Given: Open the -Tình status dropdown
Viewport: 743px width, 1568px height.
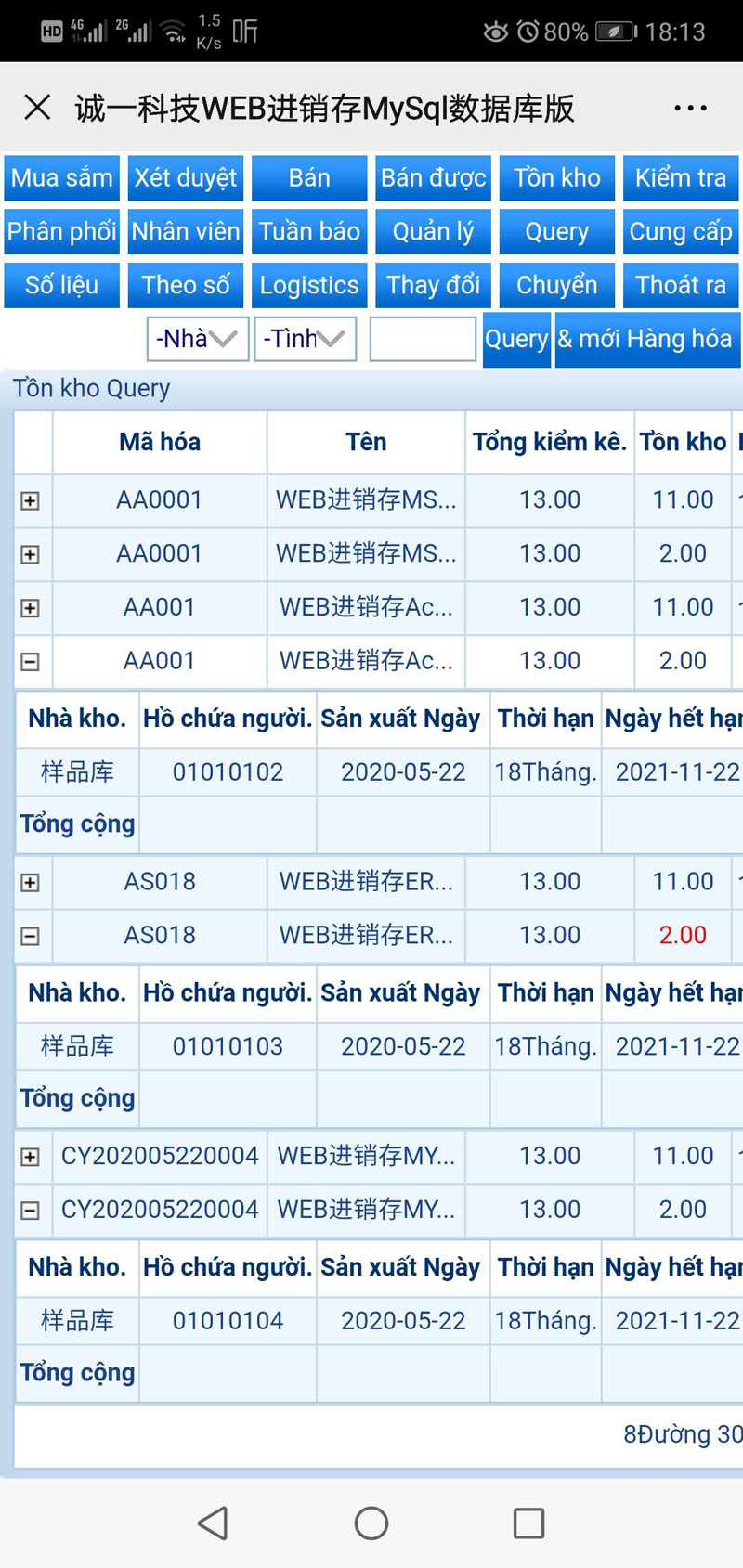Looking at the screenshot, I should 306,339.
